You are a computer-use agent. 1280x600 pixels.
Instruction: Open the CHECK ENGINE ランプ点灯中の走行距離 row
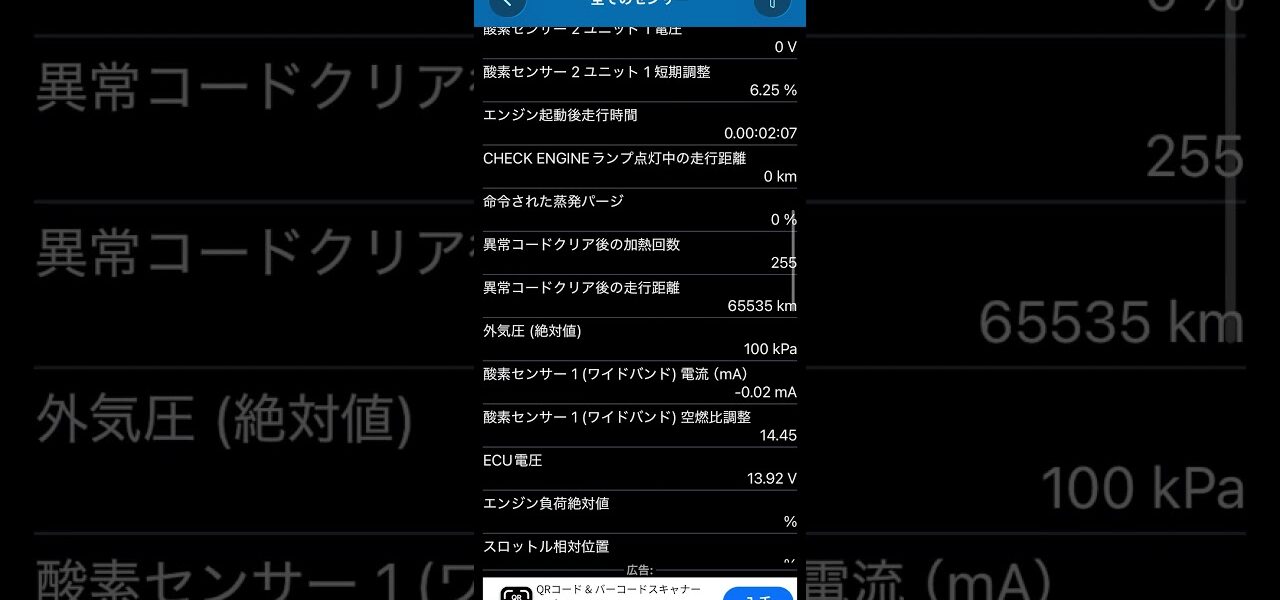click(639, 167)
